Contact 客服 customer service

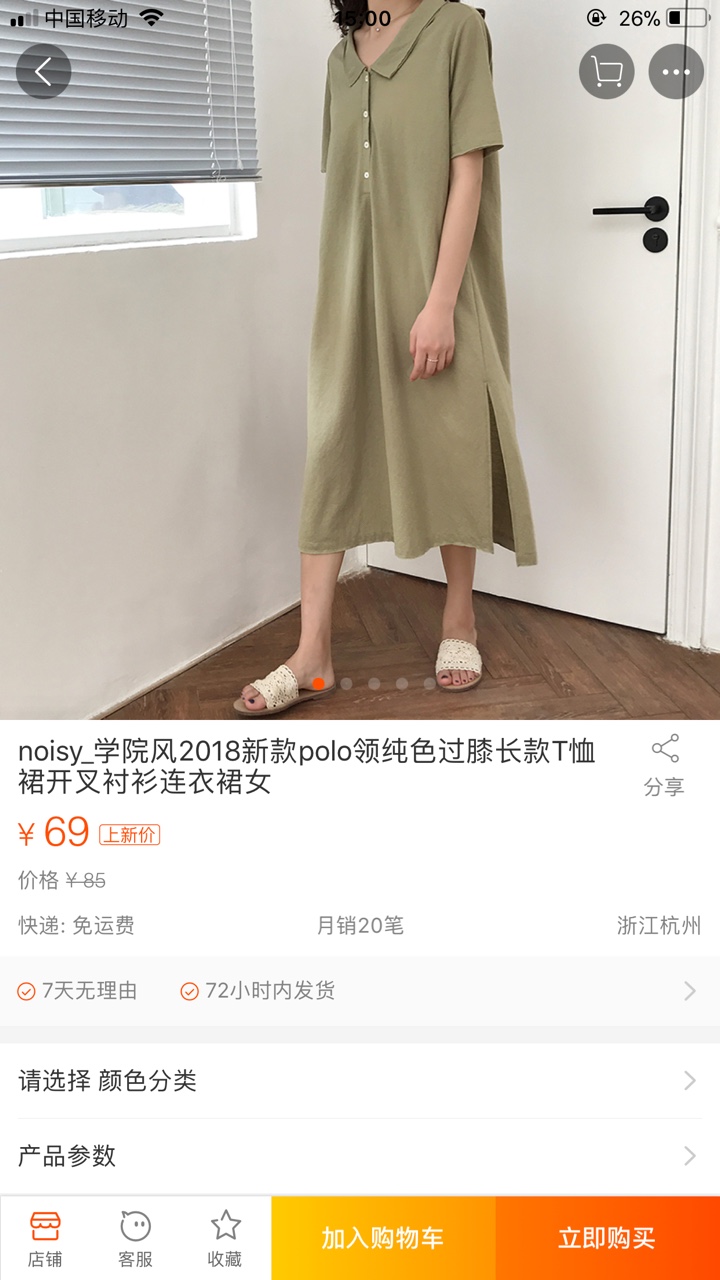[135, 1238]
